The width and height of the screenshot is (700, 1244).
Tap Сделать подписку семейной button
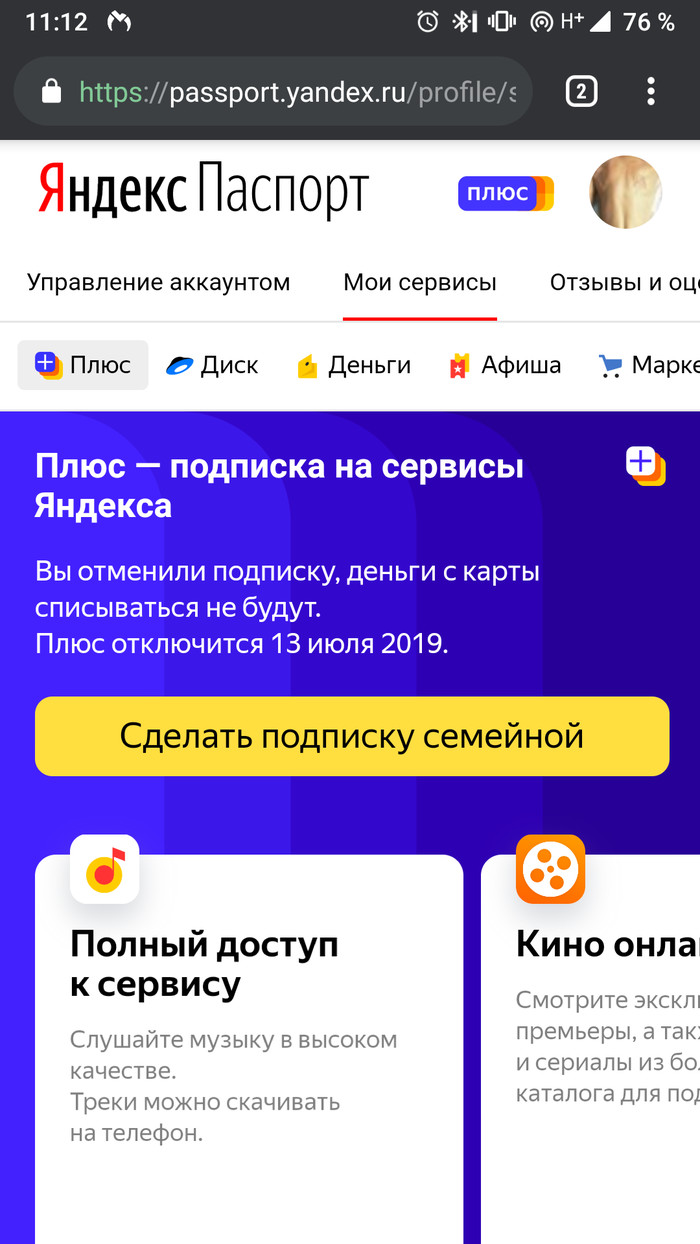tap(352, 736)
